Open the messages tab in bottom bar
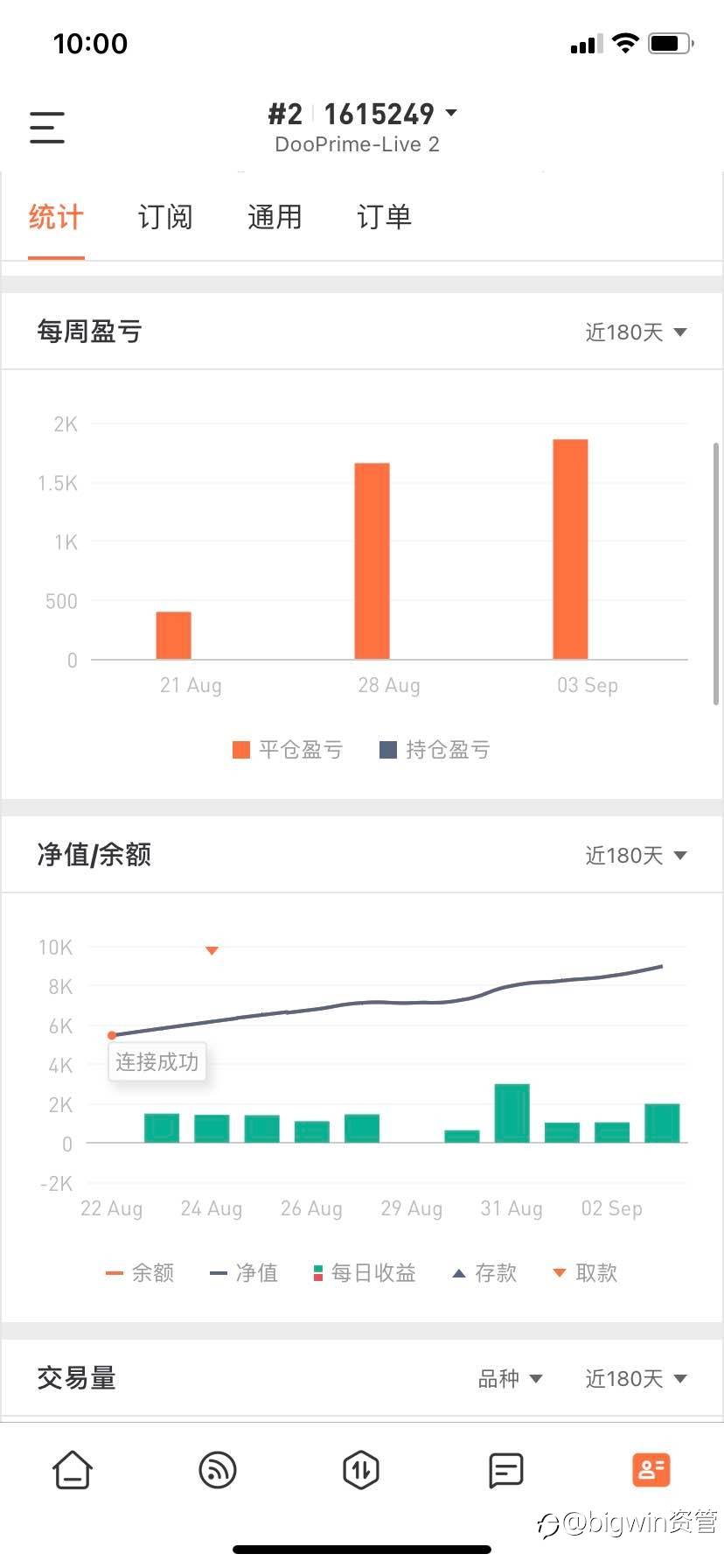 tap(506, 1470)
